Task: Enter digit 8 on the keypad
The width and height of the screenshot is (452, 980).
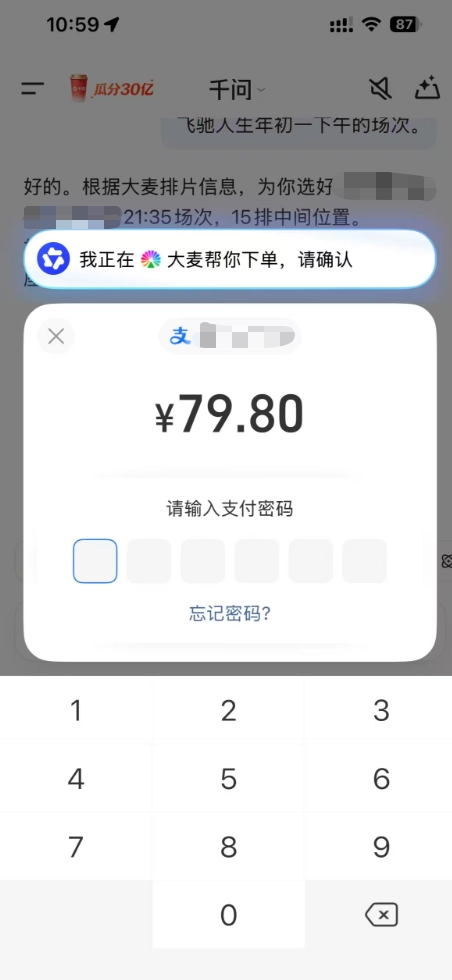Action: (228, 847)
